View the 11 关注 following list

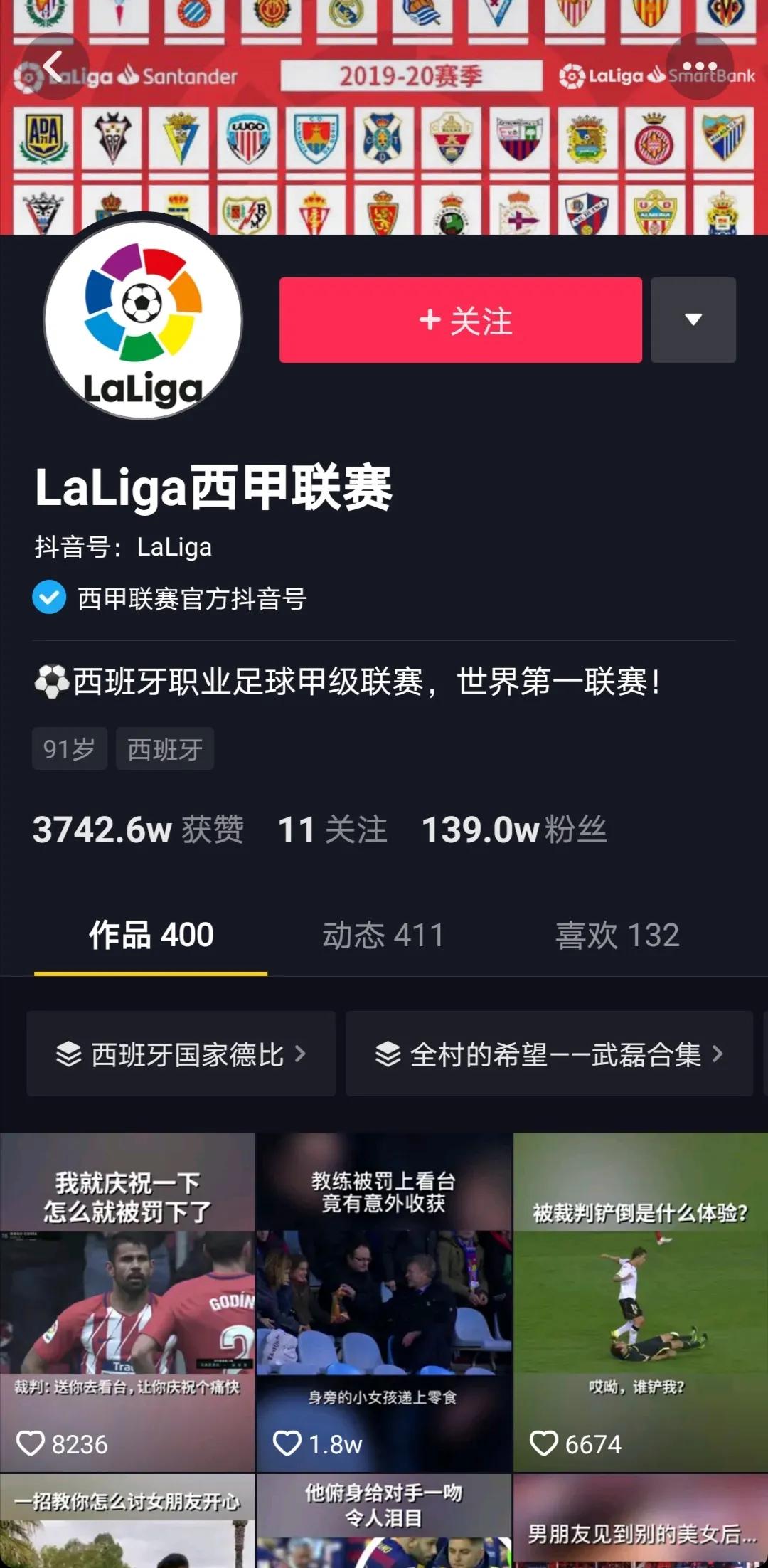click(332, 830)
